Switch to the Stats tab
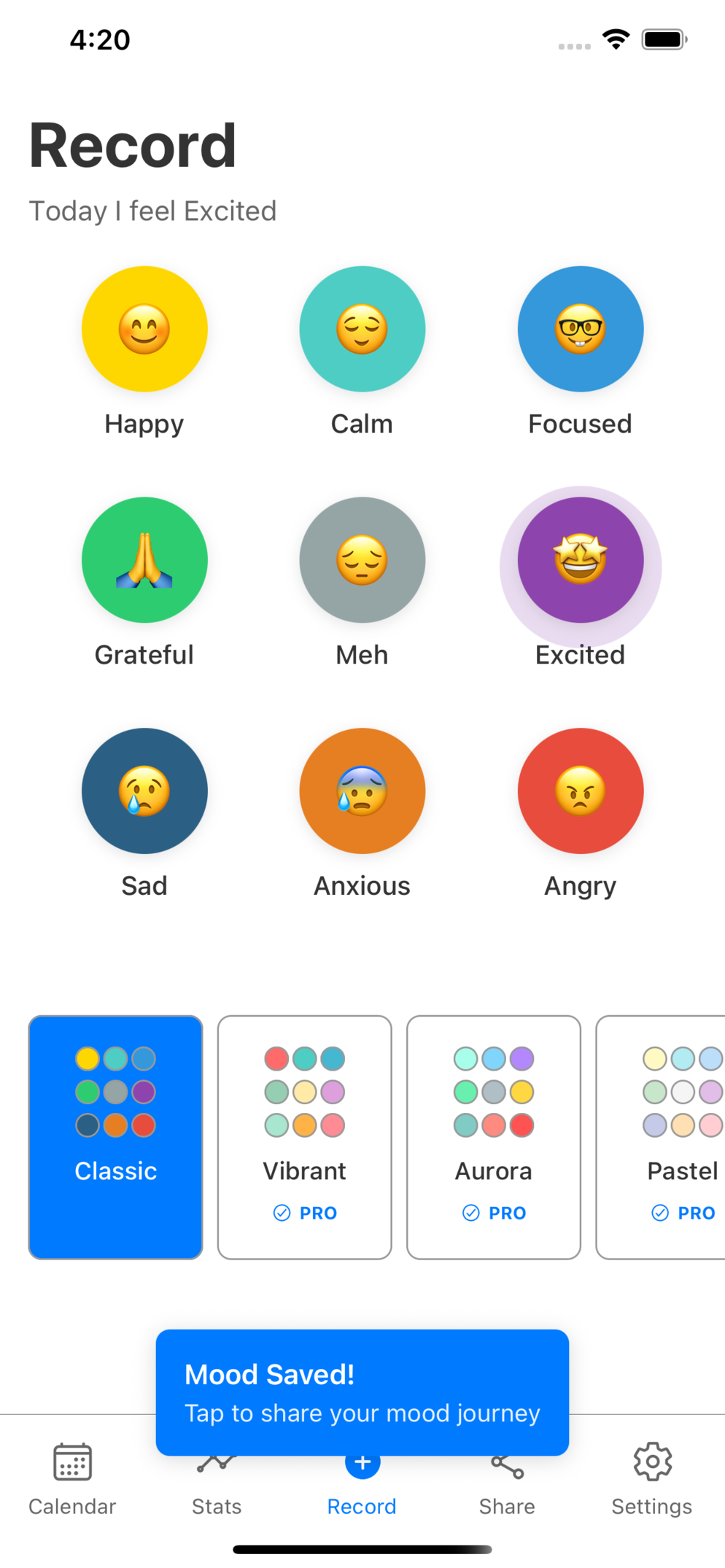Viewport: 725px width, 1568px height. 217,1479
